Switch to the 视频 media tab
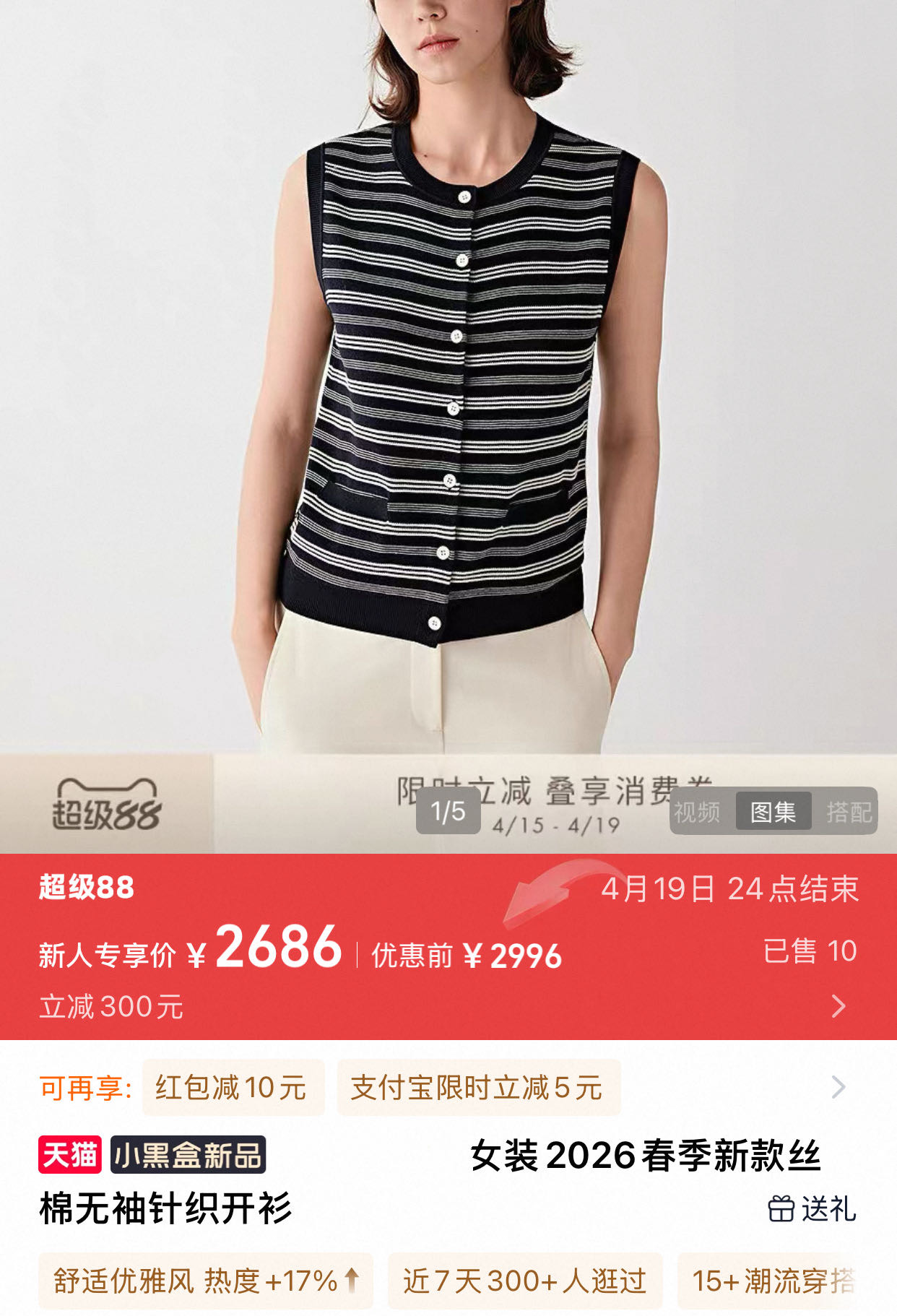897x1316 pixels. pos(698,812)
